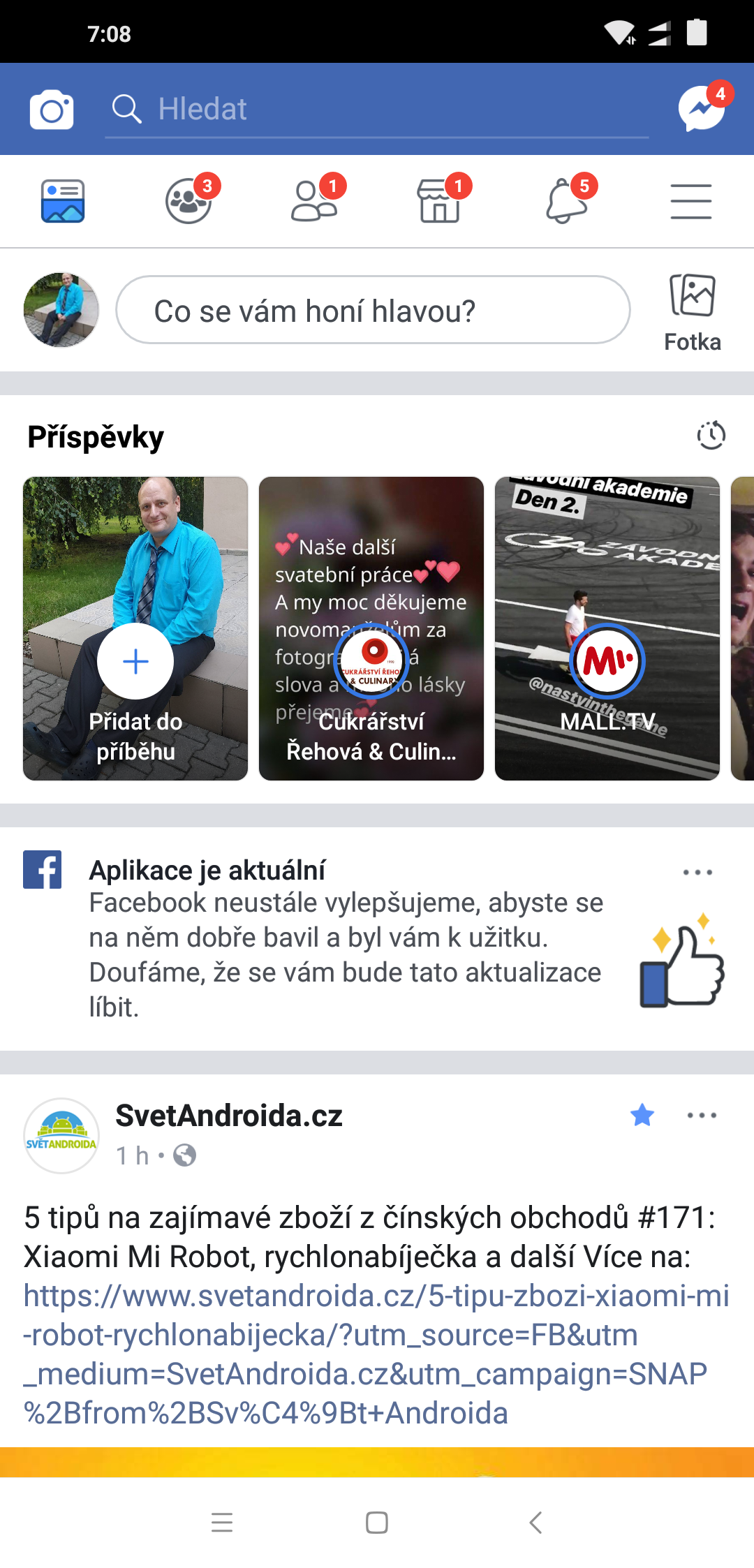Open the stories archive clock icon
This screenshot has height=1568, width=754.
click(x=711, y=436)
